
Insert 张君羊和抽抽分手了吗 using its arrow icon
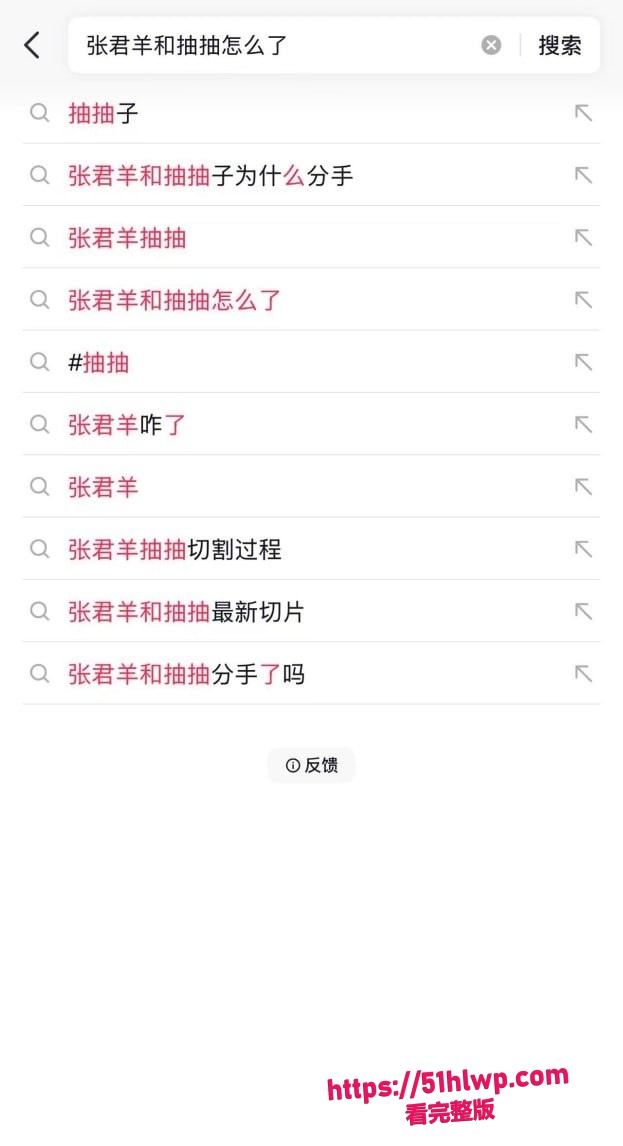click(583, 674)
